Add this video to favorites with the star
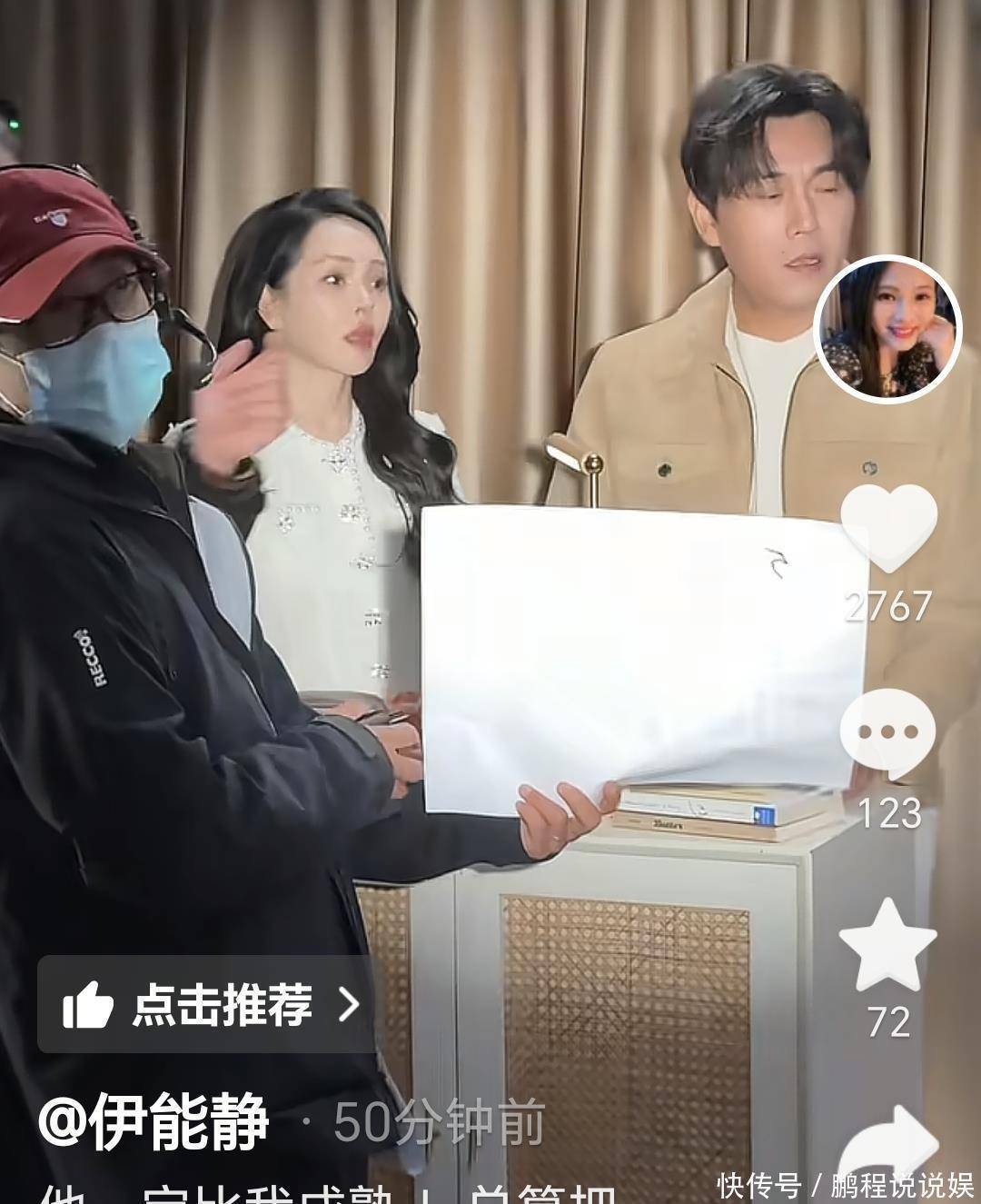 pos(887,946)
